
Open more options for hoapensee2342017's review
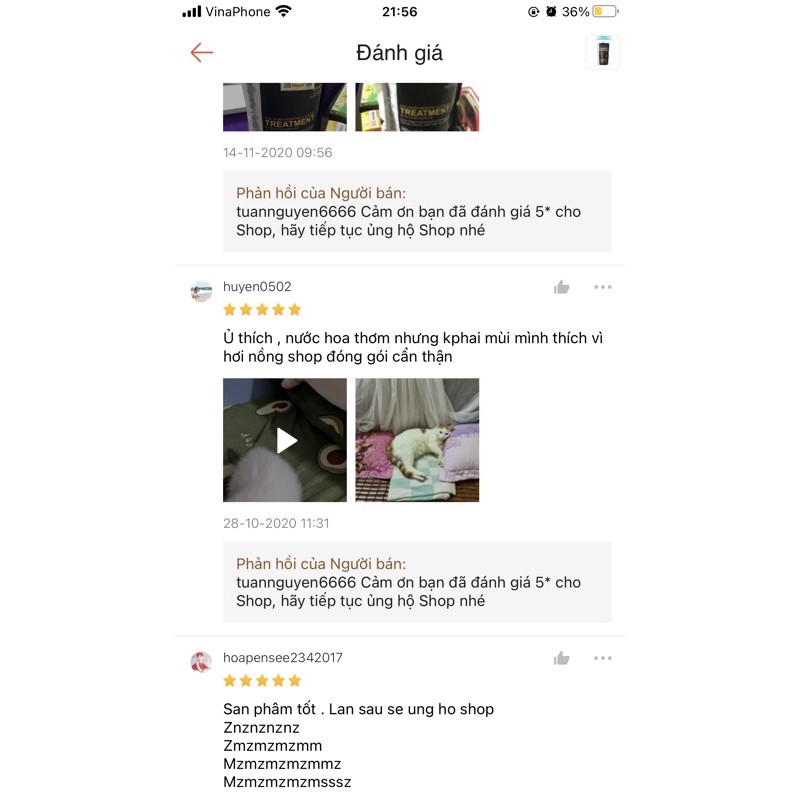pos(602,658)
